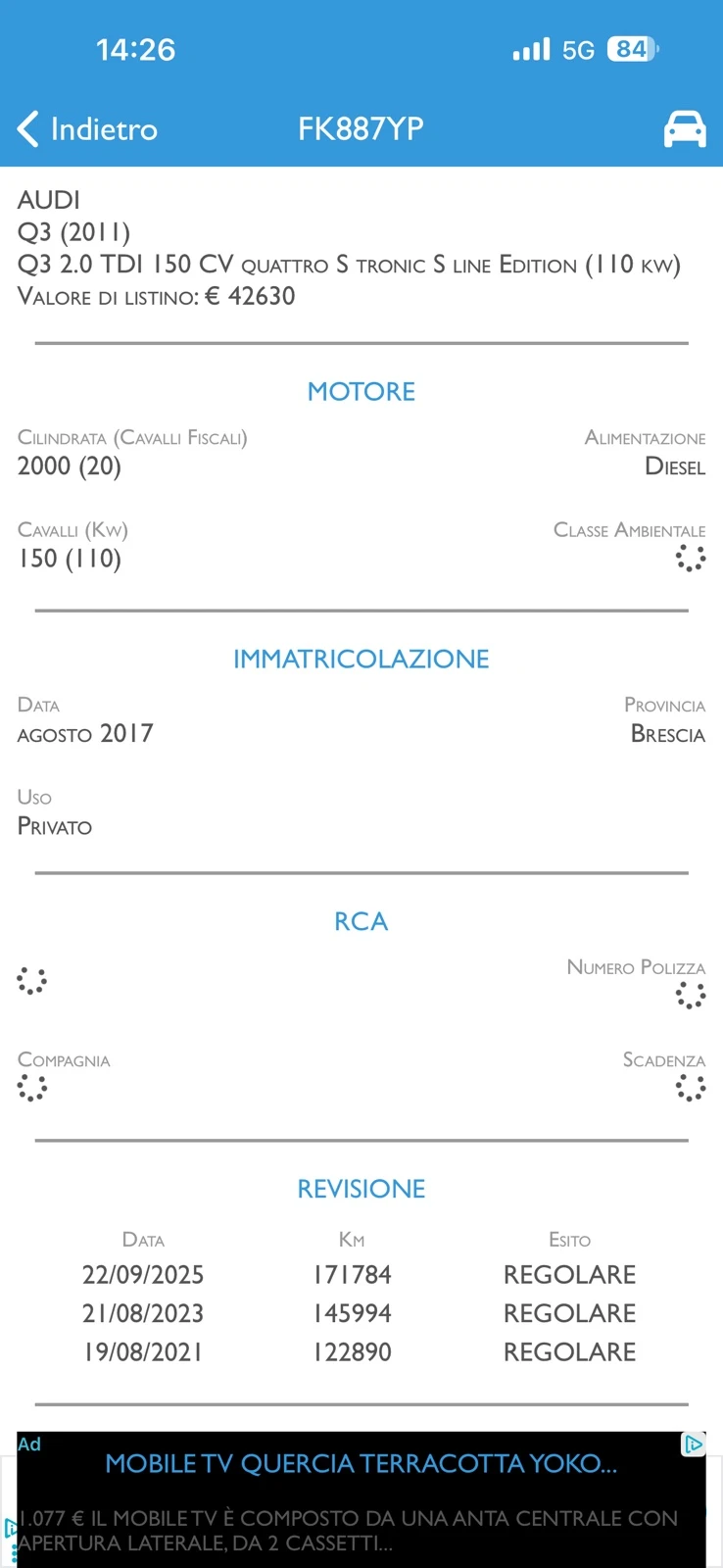This screenshot has width=723, height=1568.
Task: Tap the car icon in the header
Action: 685,128
